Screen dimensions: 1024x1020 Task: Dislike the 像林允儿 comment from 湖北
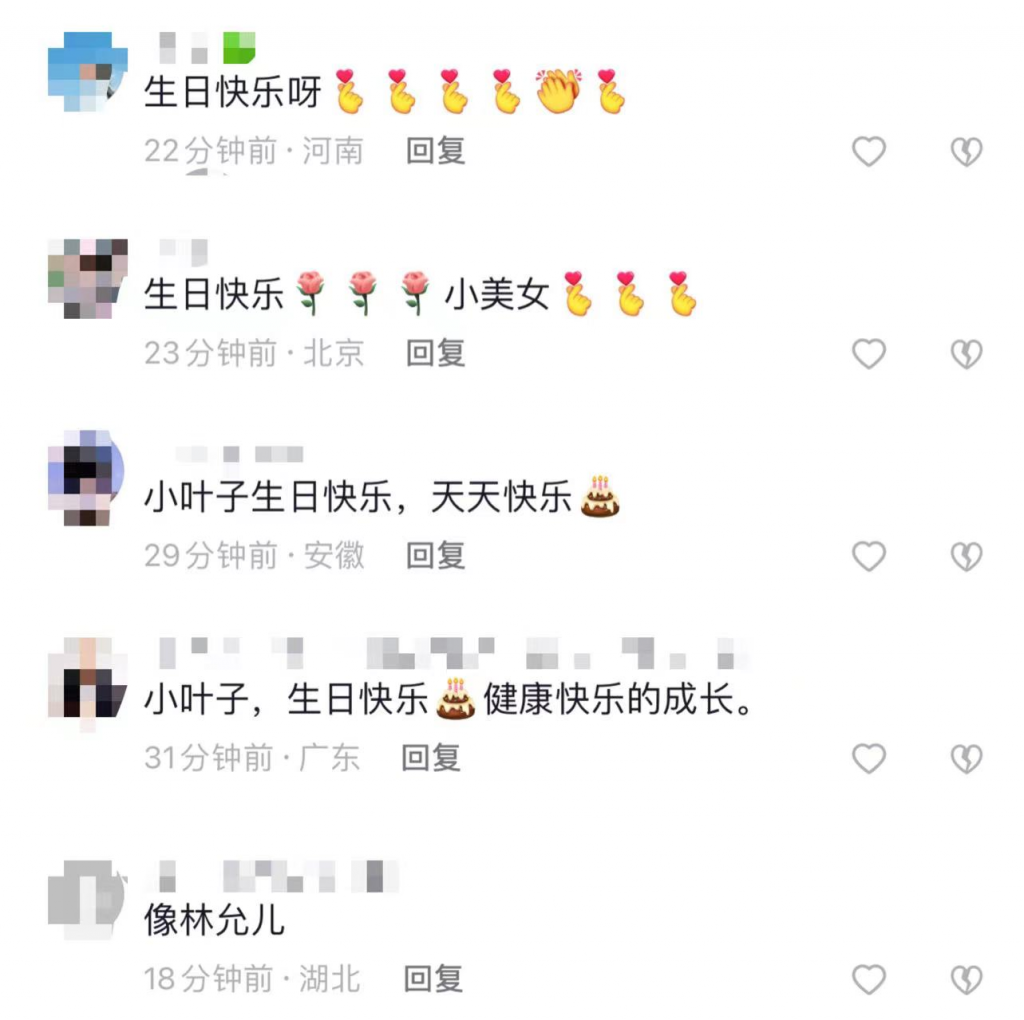point(966,979)
